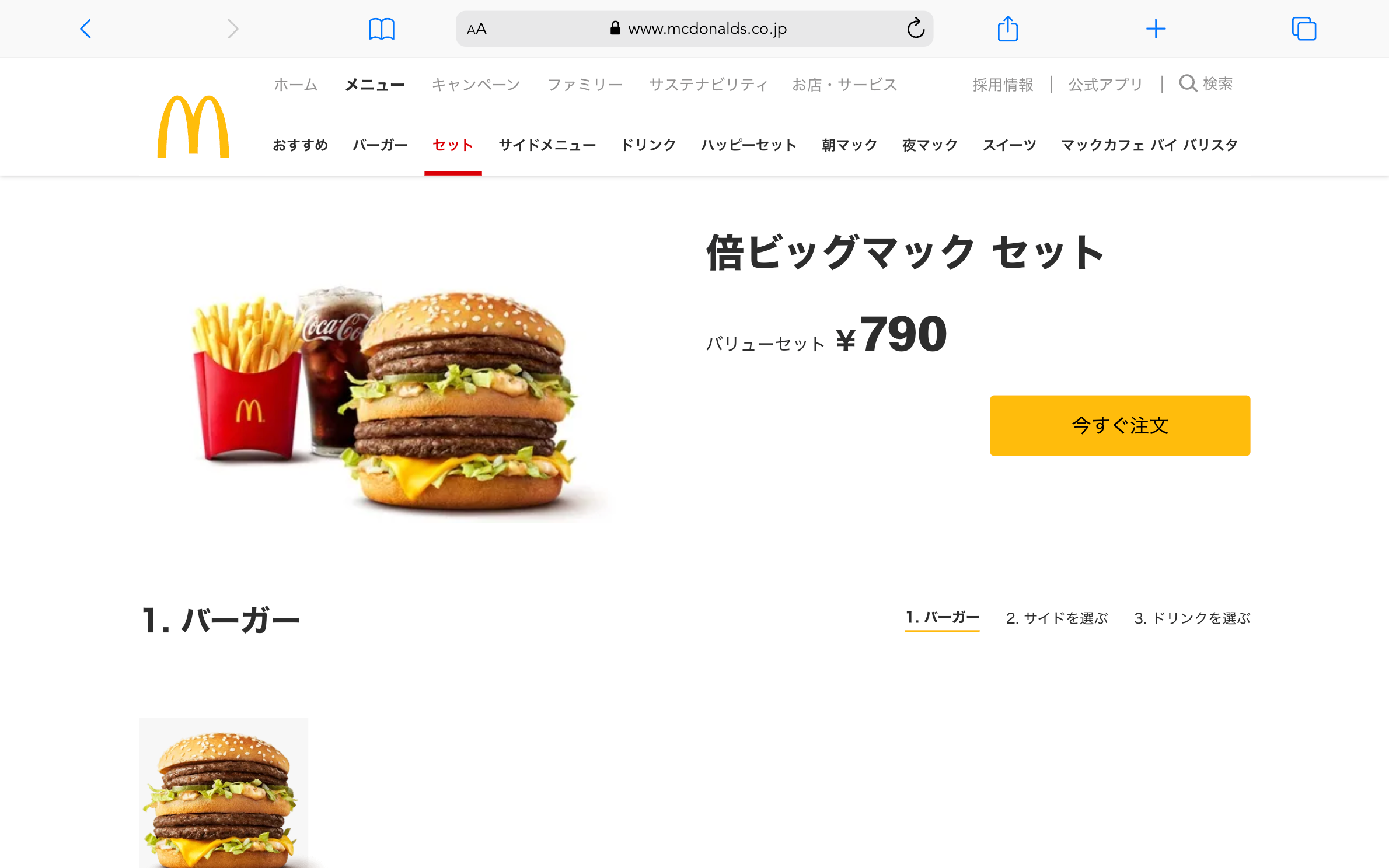1389x868 pixels.
Task: Open the ハッピーセット category
Action: [x=748, y=145]
